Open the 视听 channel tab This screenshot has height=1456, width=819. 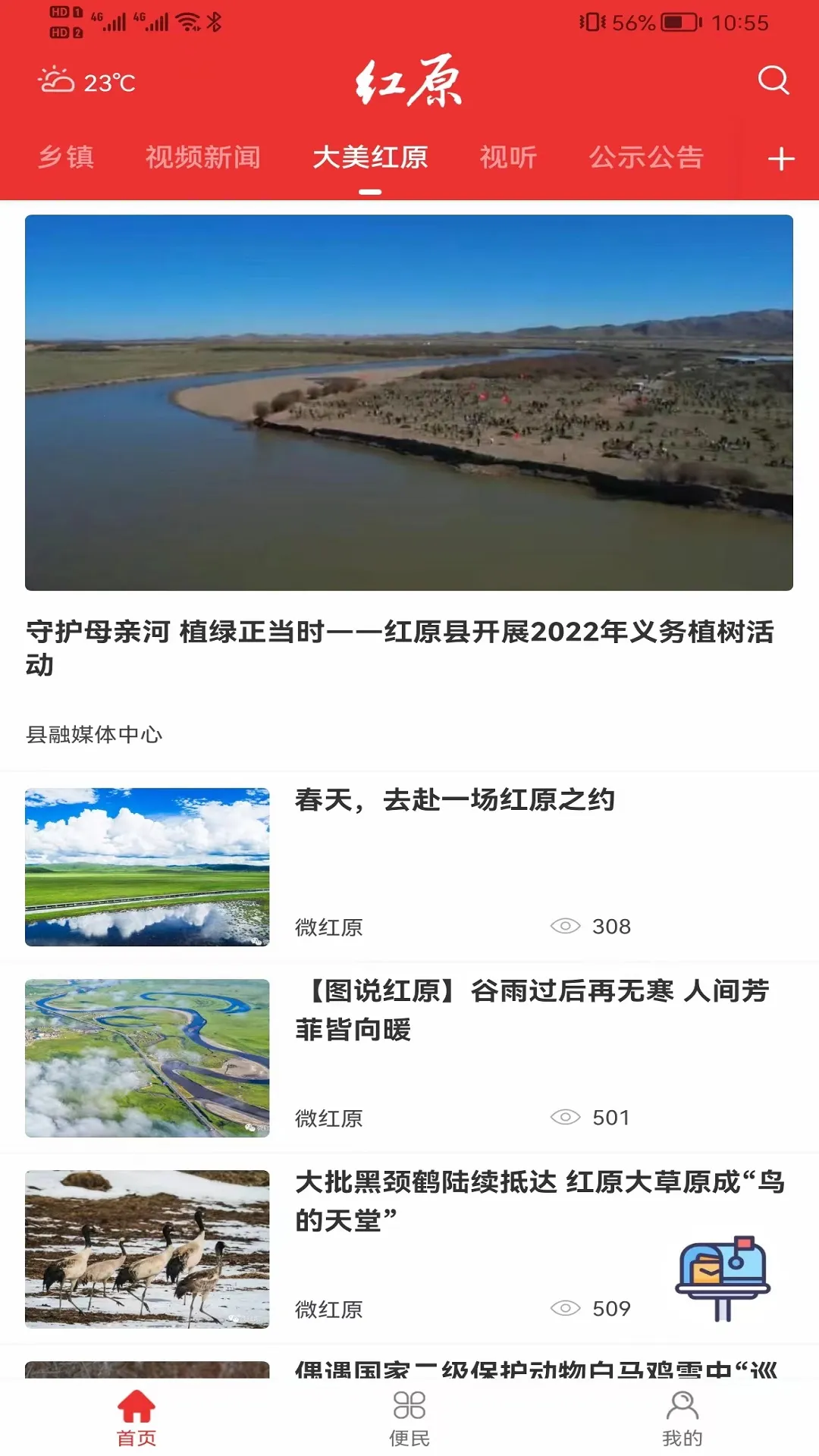pos(508,158)
